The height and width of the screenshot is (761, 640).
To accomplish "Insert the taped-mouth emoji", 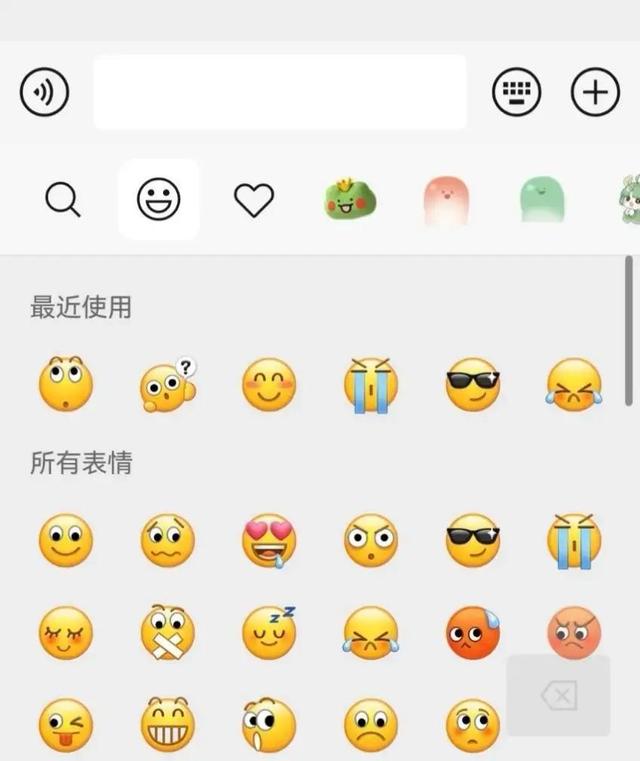I will pos(167,633).
